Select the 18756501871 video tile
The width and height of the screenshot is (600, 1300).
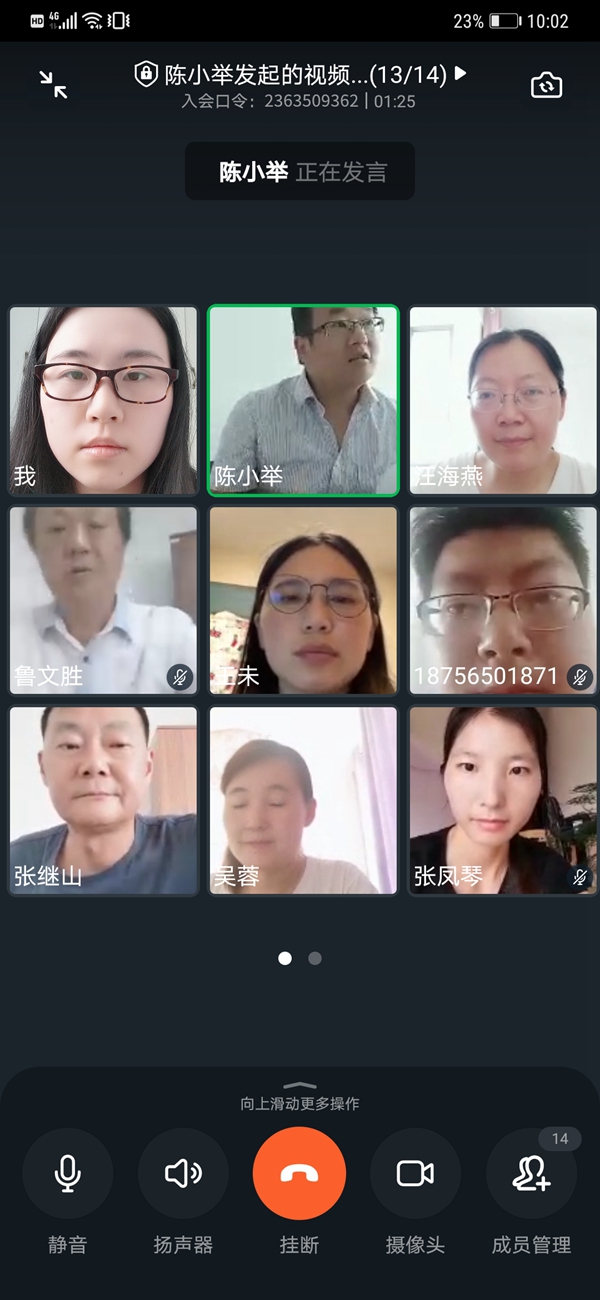tap(503, 600)
